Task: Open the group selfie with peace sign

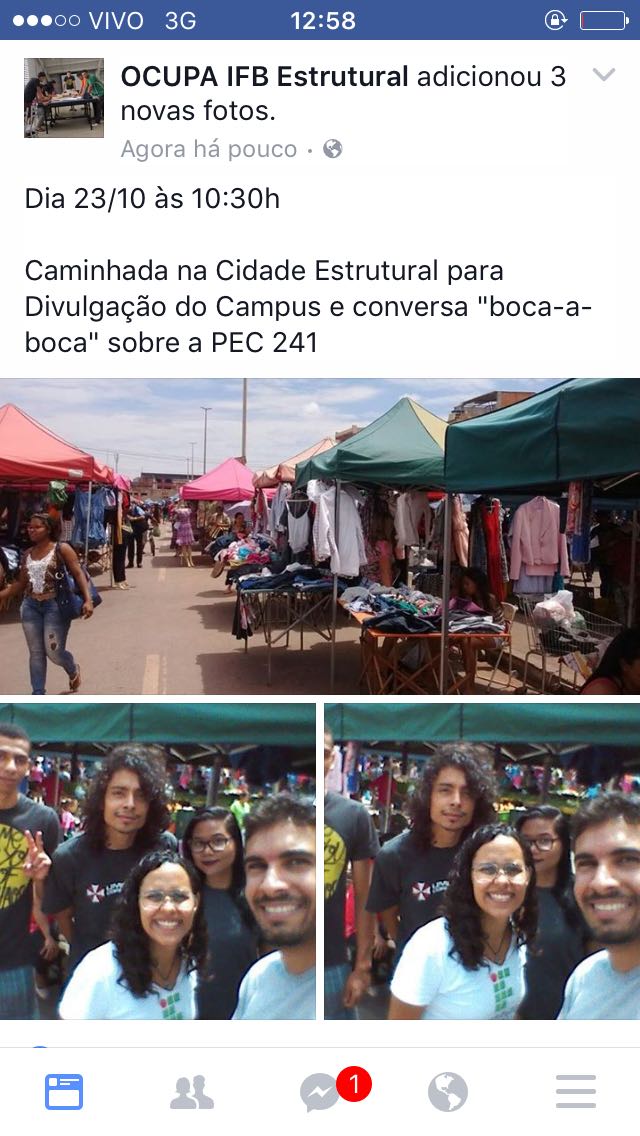Action: (158, 861)
